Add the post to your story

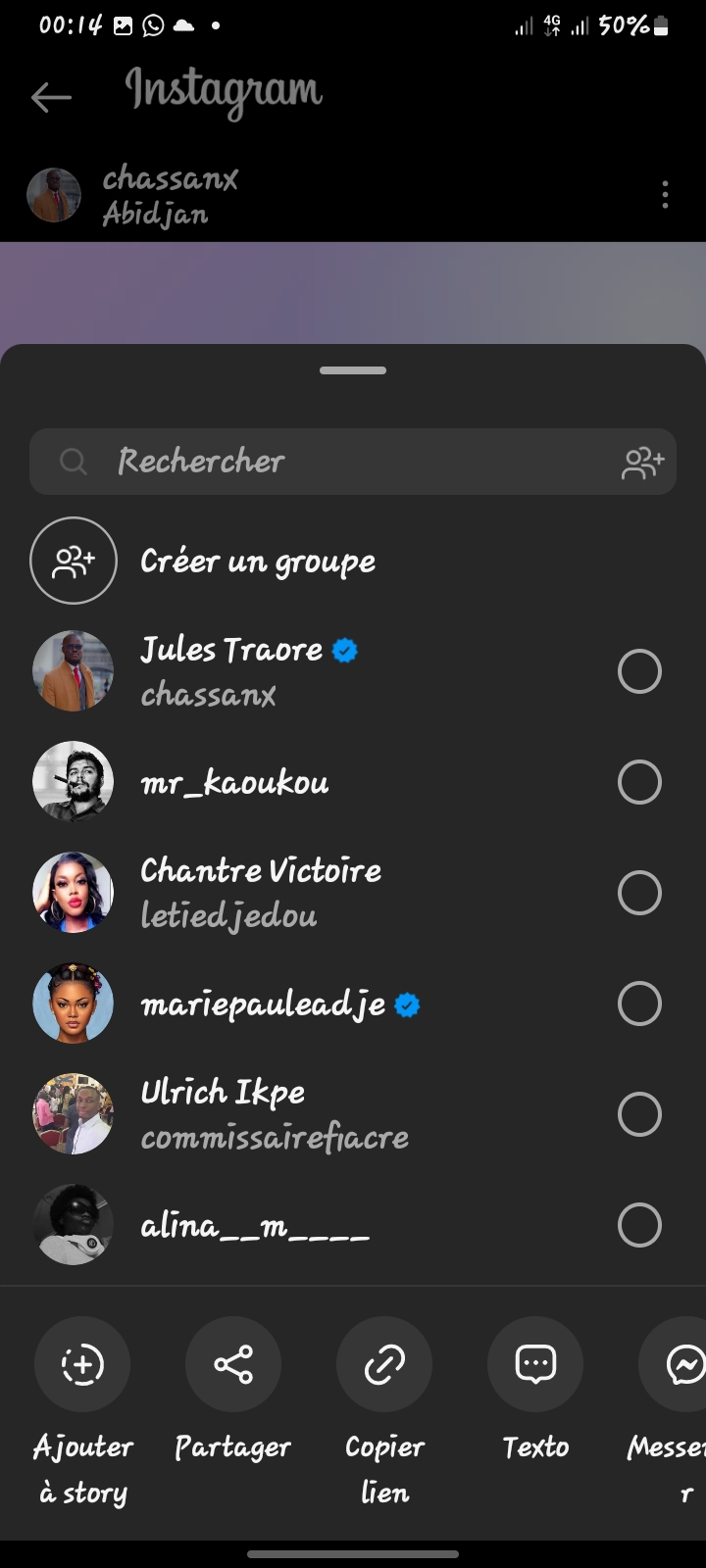[82, 1365]
